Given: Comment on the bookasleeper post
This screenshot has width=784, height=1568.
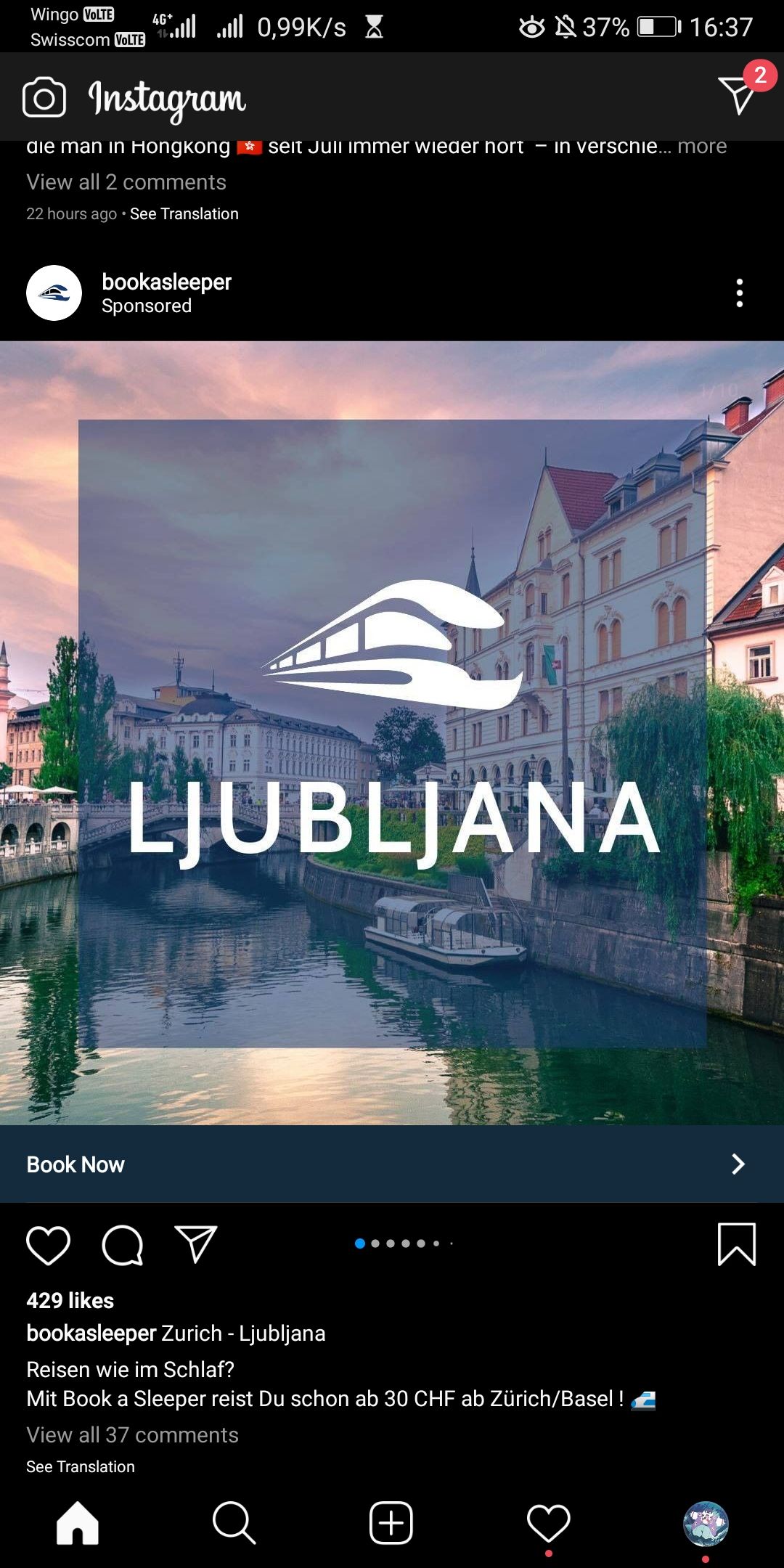Looking at the screenshot, I should (123, 1245).
